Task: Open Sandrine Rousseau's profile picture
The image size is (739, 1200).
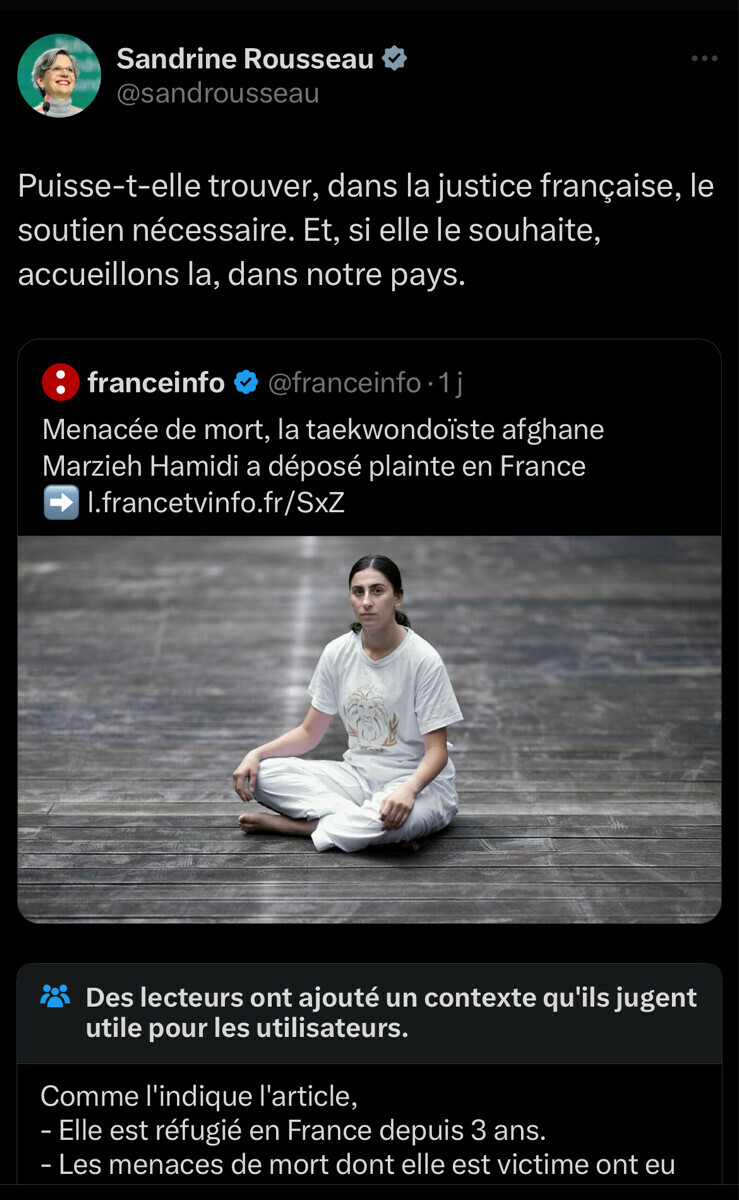Action: 59,76
